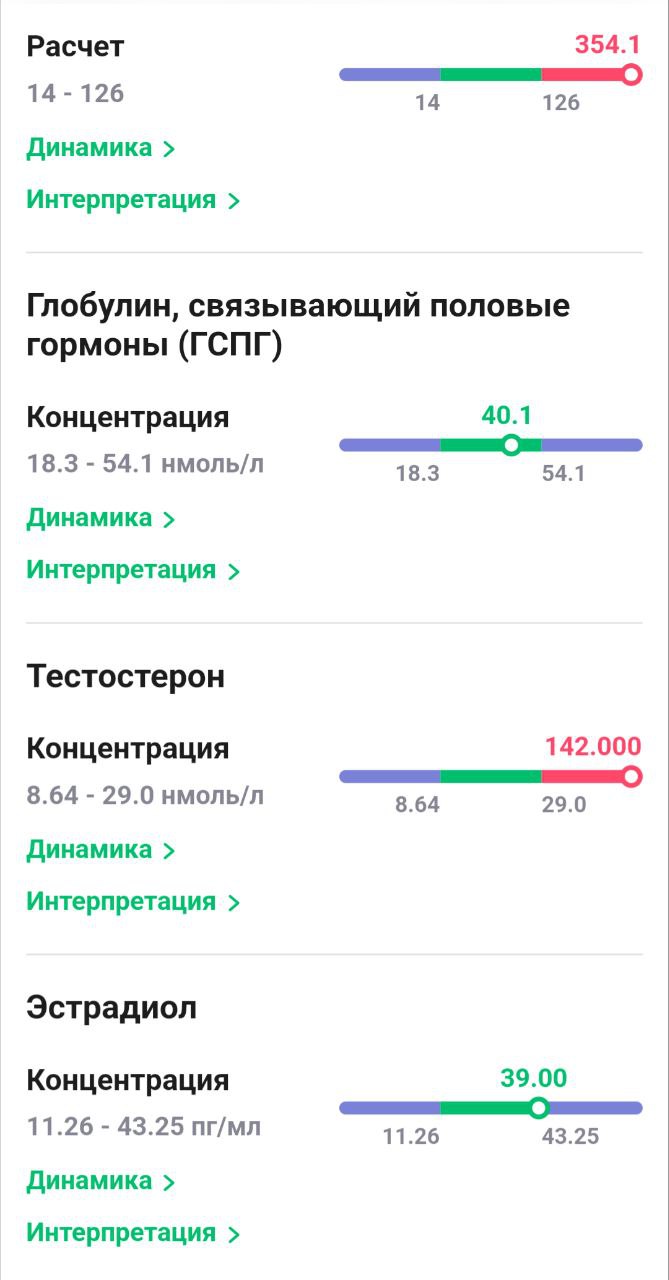Open Интерпретация for the ГСПГ globulin
The image size is (669, 1280).
[x=132, y=570]
